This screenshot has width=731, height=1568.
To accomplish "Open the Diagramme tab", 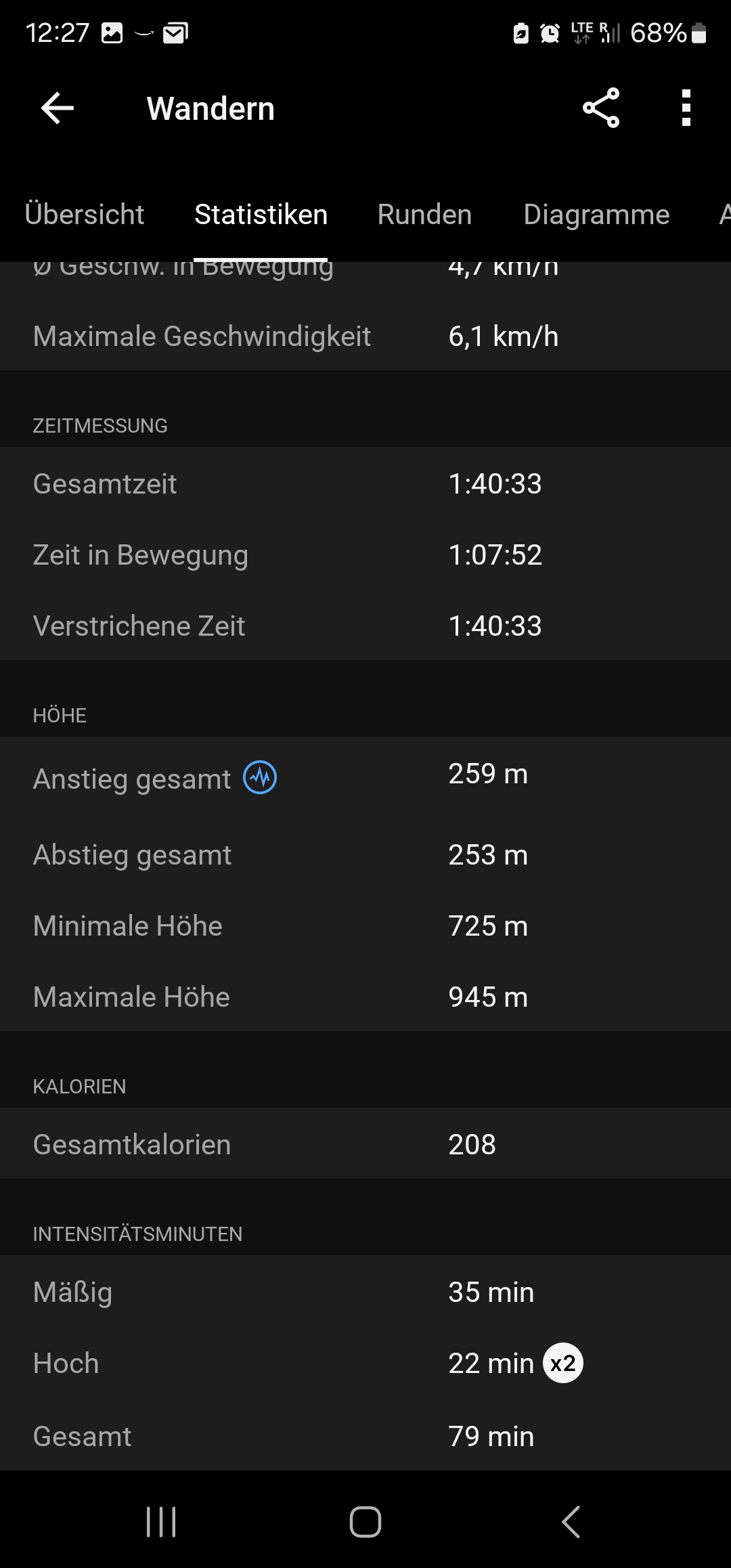I will 596,215.
